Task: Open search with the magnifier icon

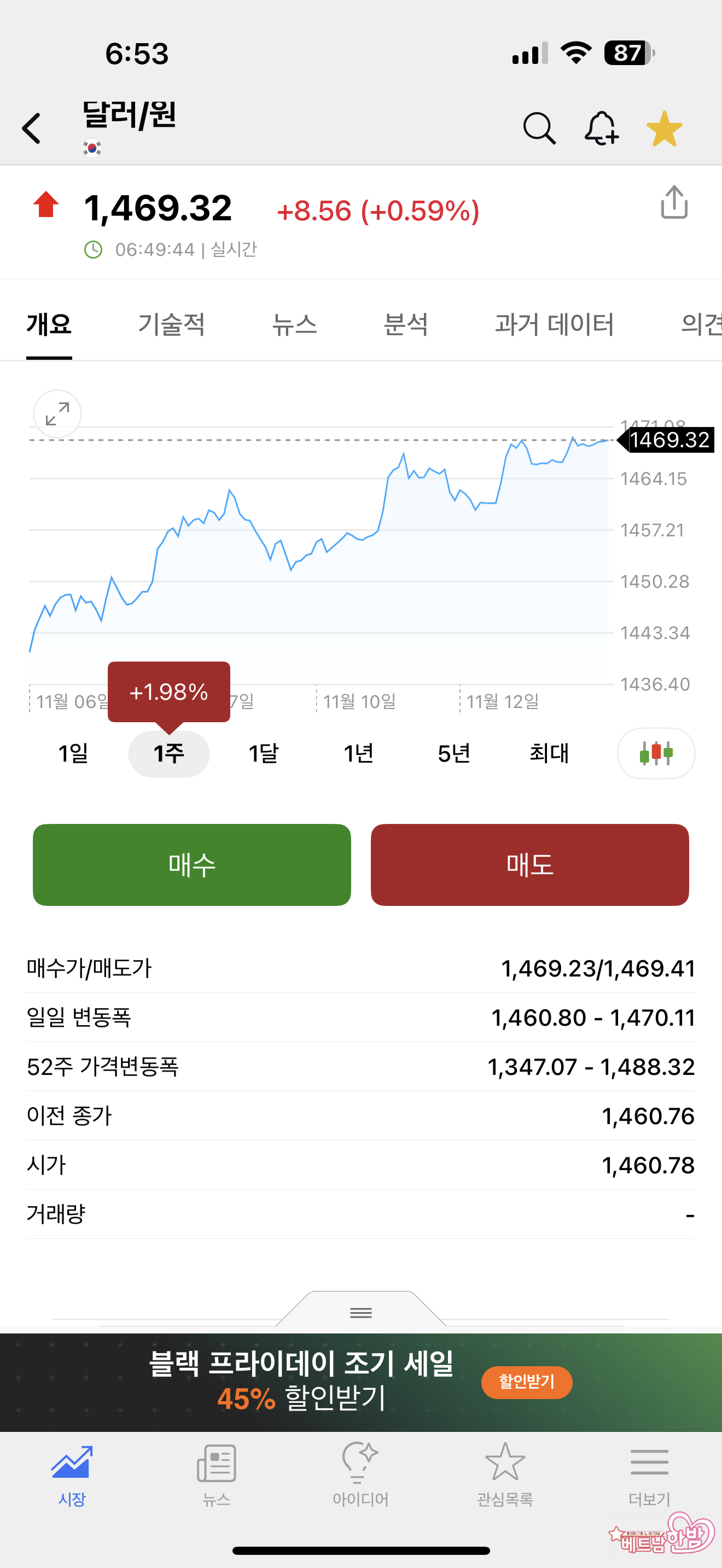Action: (x=539, y=128)
